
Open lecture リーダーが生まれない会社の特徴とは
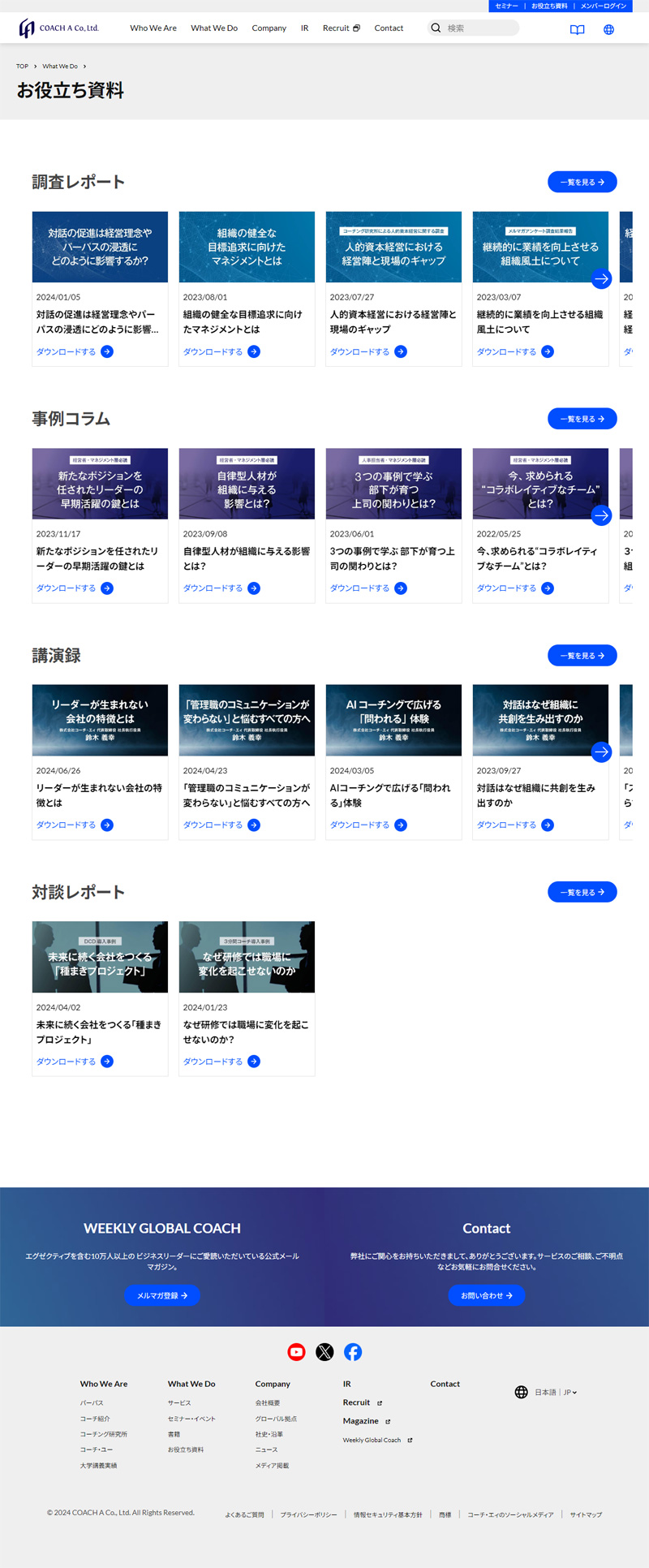(x=99, y=795)
